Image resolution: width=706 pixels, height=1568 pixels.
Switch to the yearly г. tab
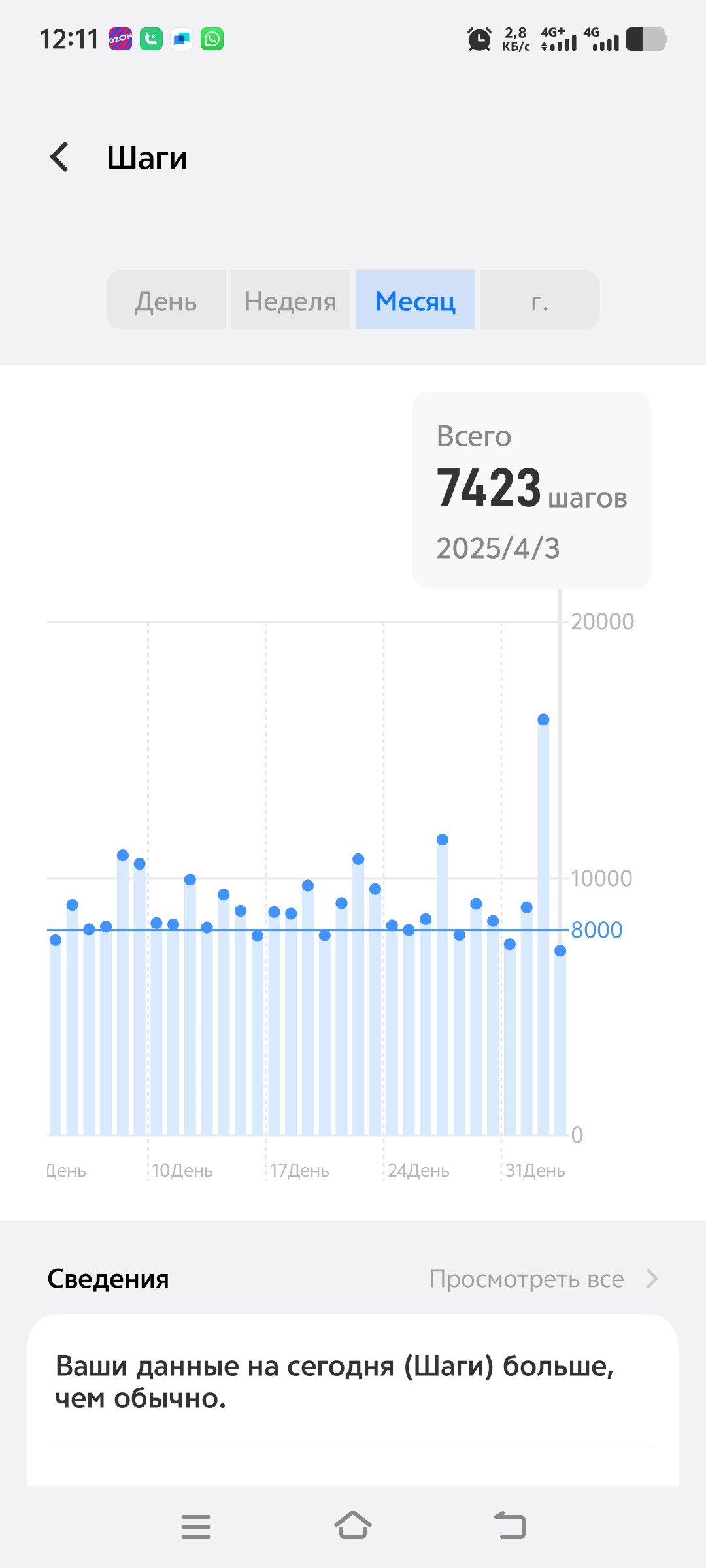540,301
